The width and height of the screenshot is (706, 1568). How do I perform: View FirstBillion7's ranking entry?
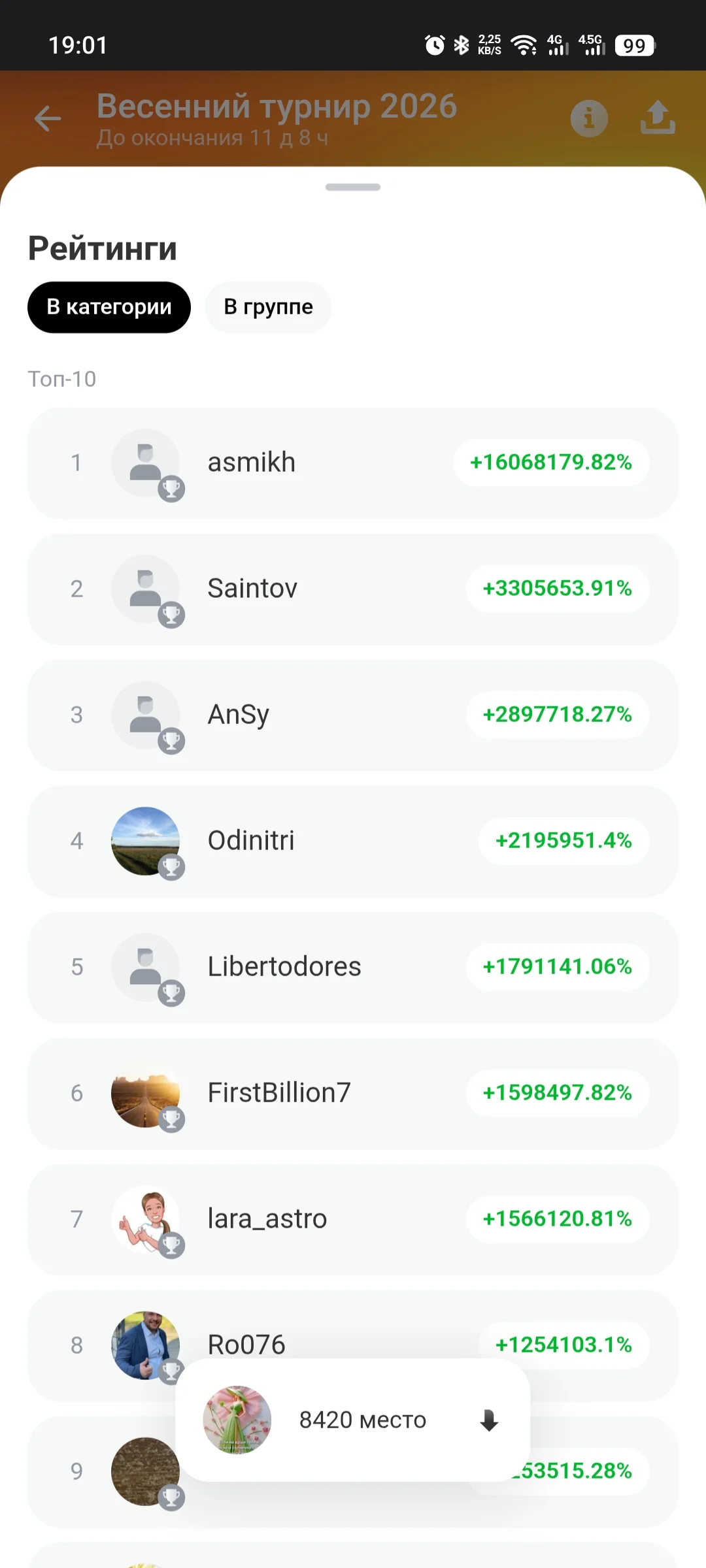(353, 1094)
